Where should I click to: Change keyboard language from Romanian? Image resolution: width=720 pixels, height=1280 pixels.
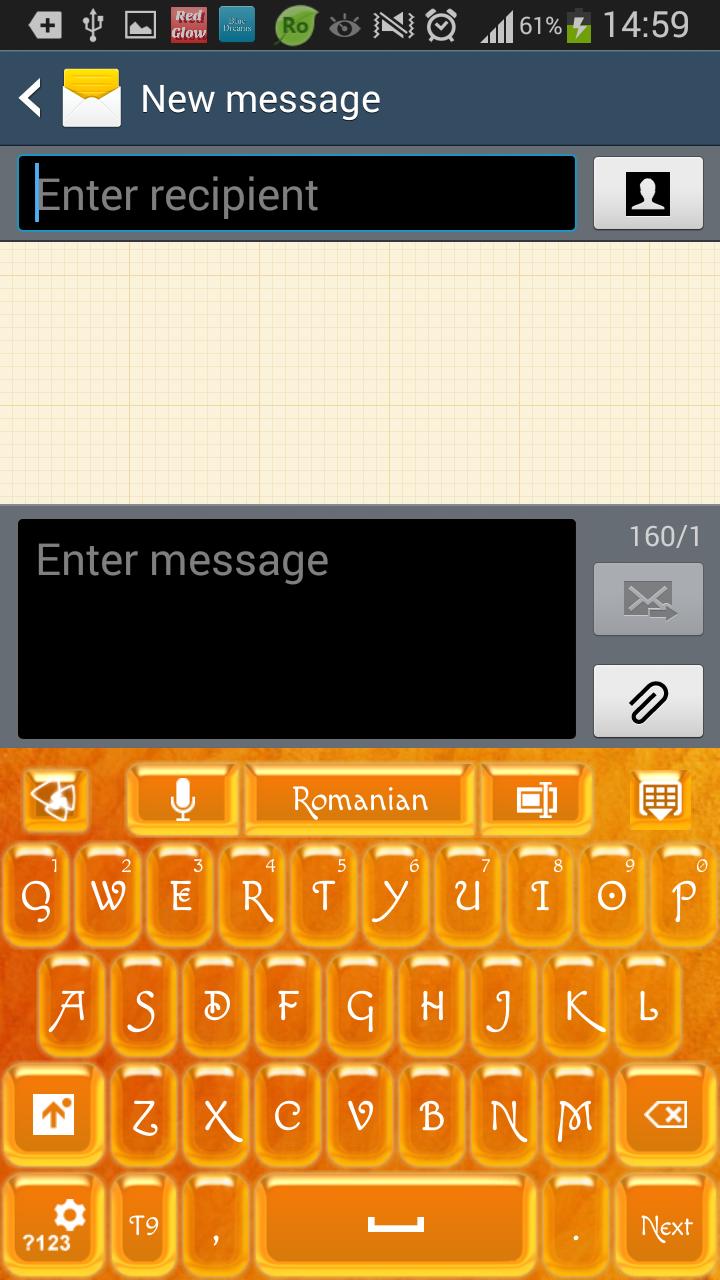coord(360,800)
